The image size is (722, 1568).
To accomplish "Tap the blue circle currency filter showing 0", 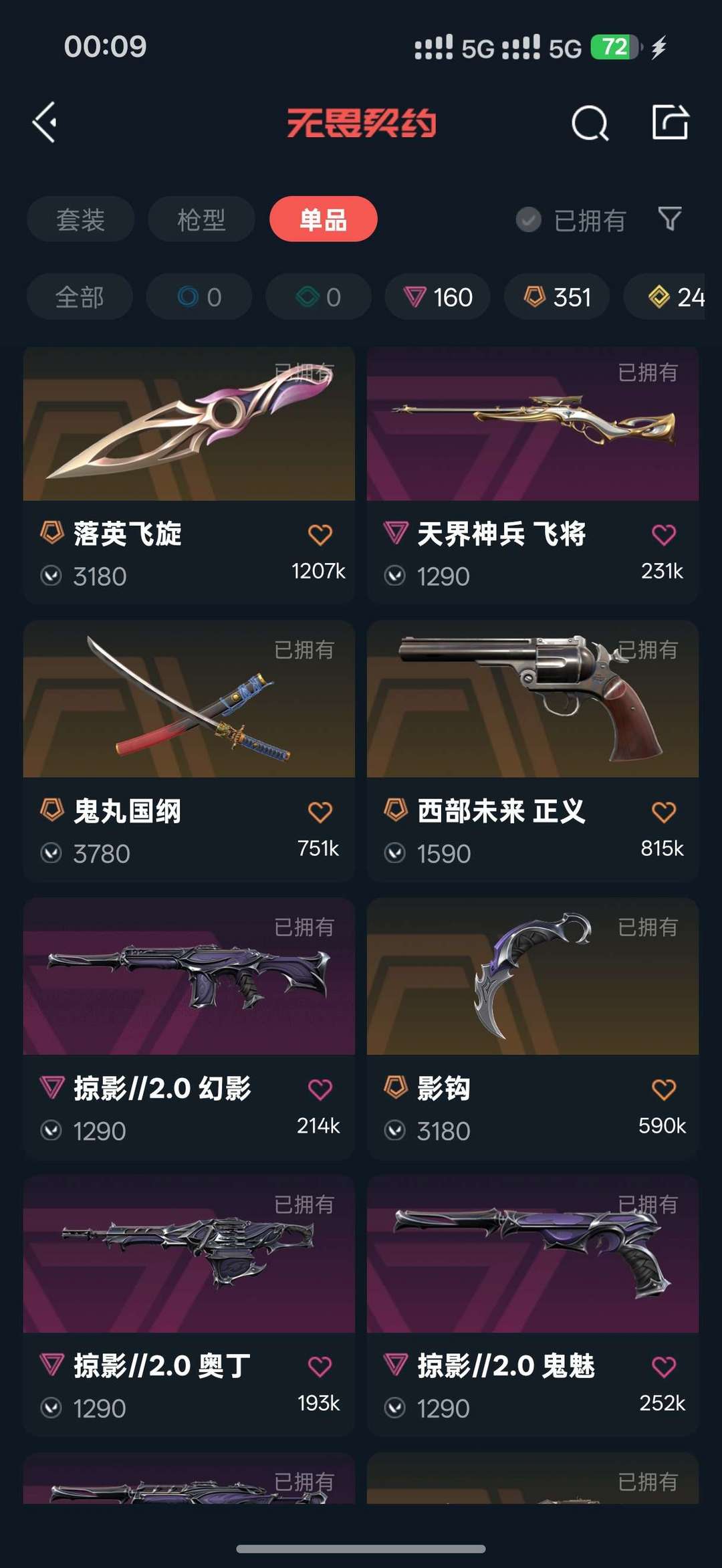I will (199, 297).
